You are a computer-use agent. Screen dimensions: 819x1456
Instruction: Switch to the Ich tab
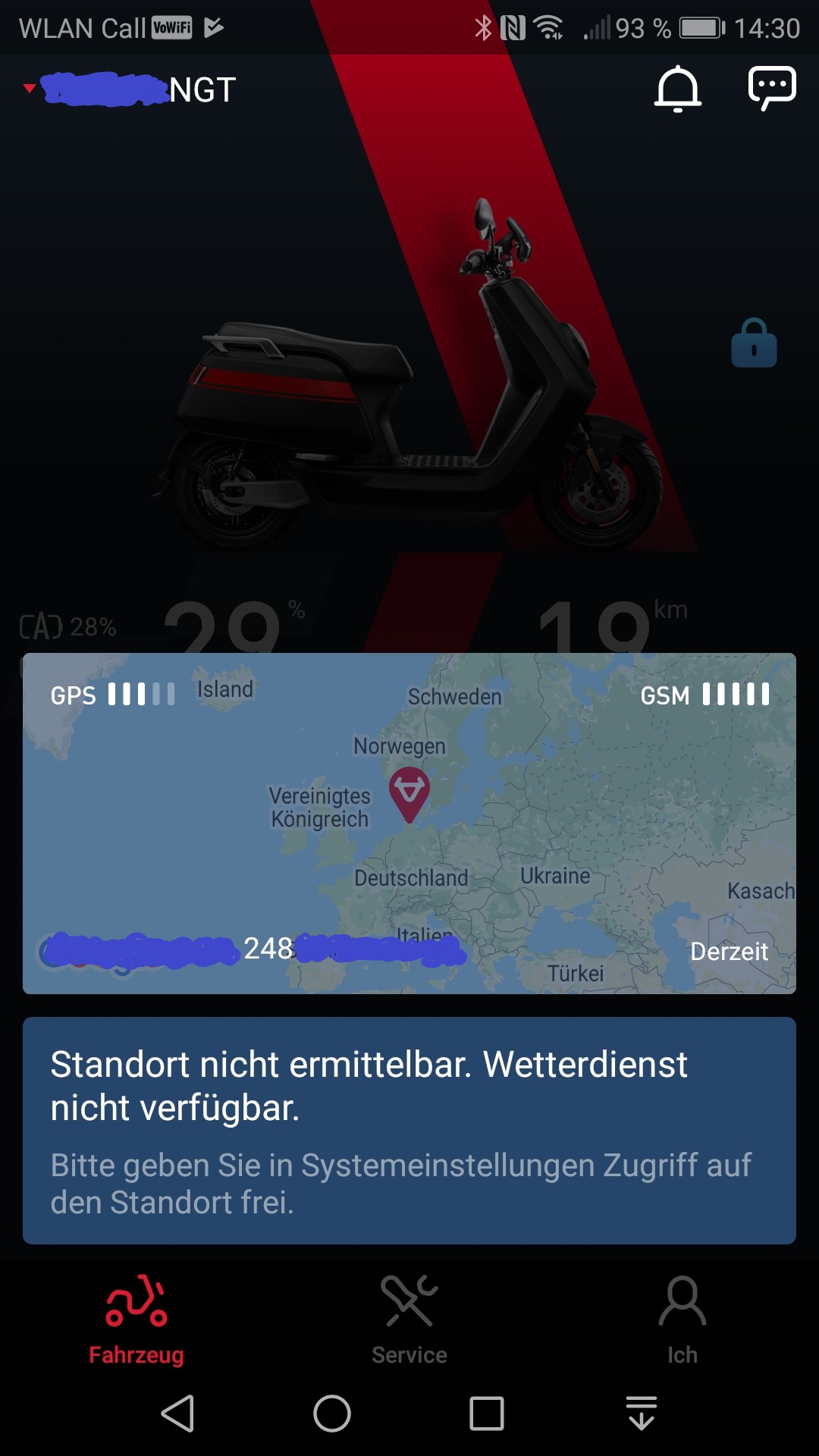(682, 1321)
